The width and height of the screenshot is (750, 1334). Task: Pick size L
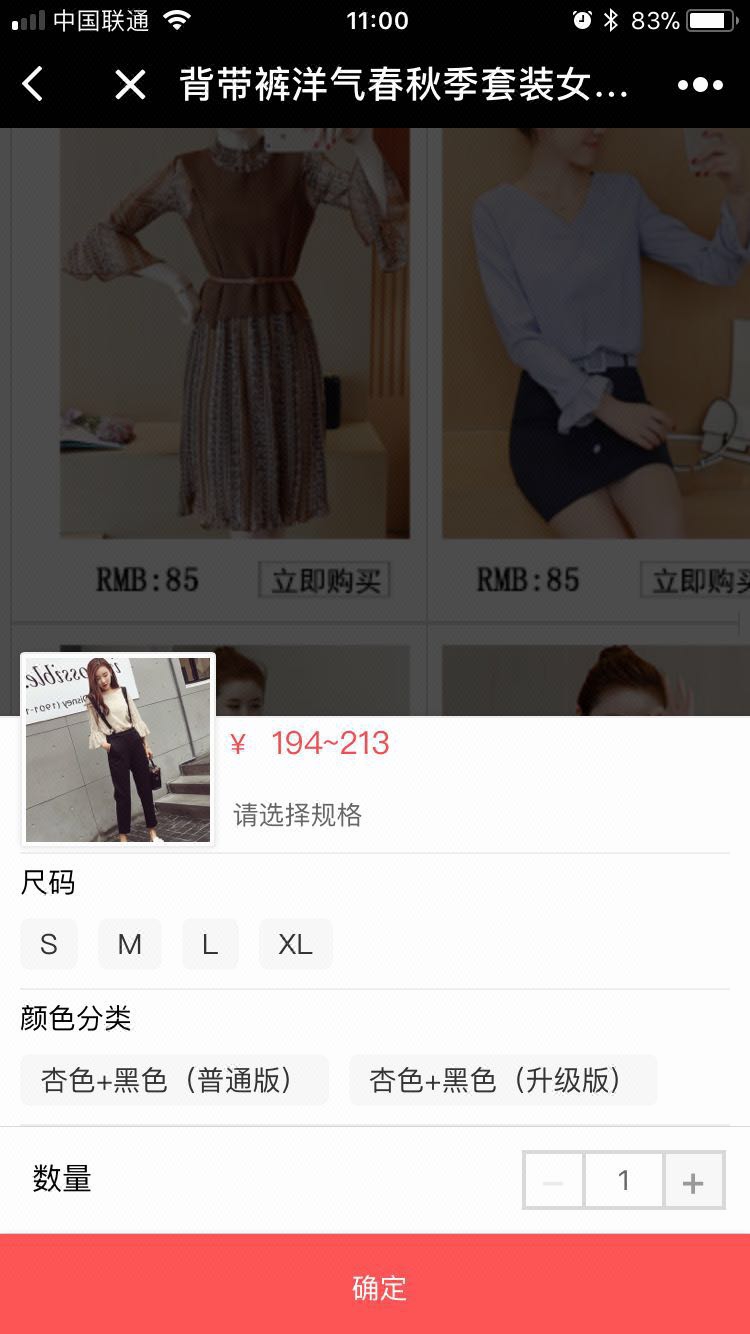[210, 944]
